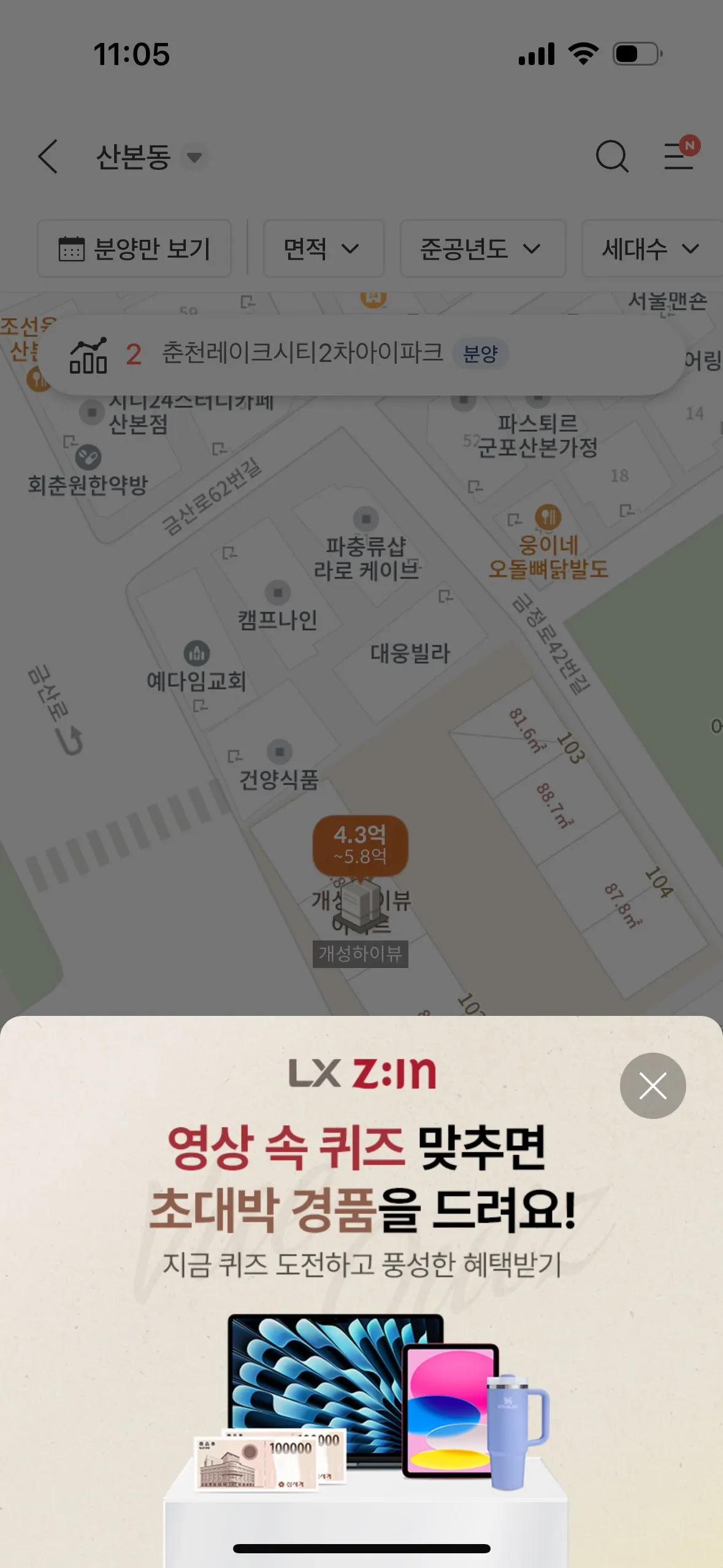Expand the 준공년도 filter
This screenshot has width=723, height=1568.
[x=482, y=248]
